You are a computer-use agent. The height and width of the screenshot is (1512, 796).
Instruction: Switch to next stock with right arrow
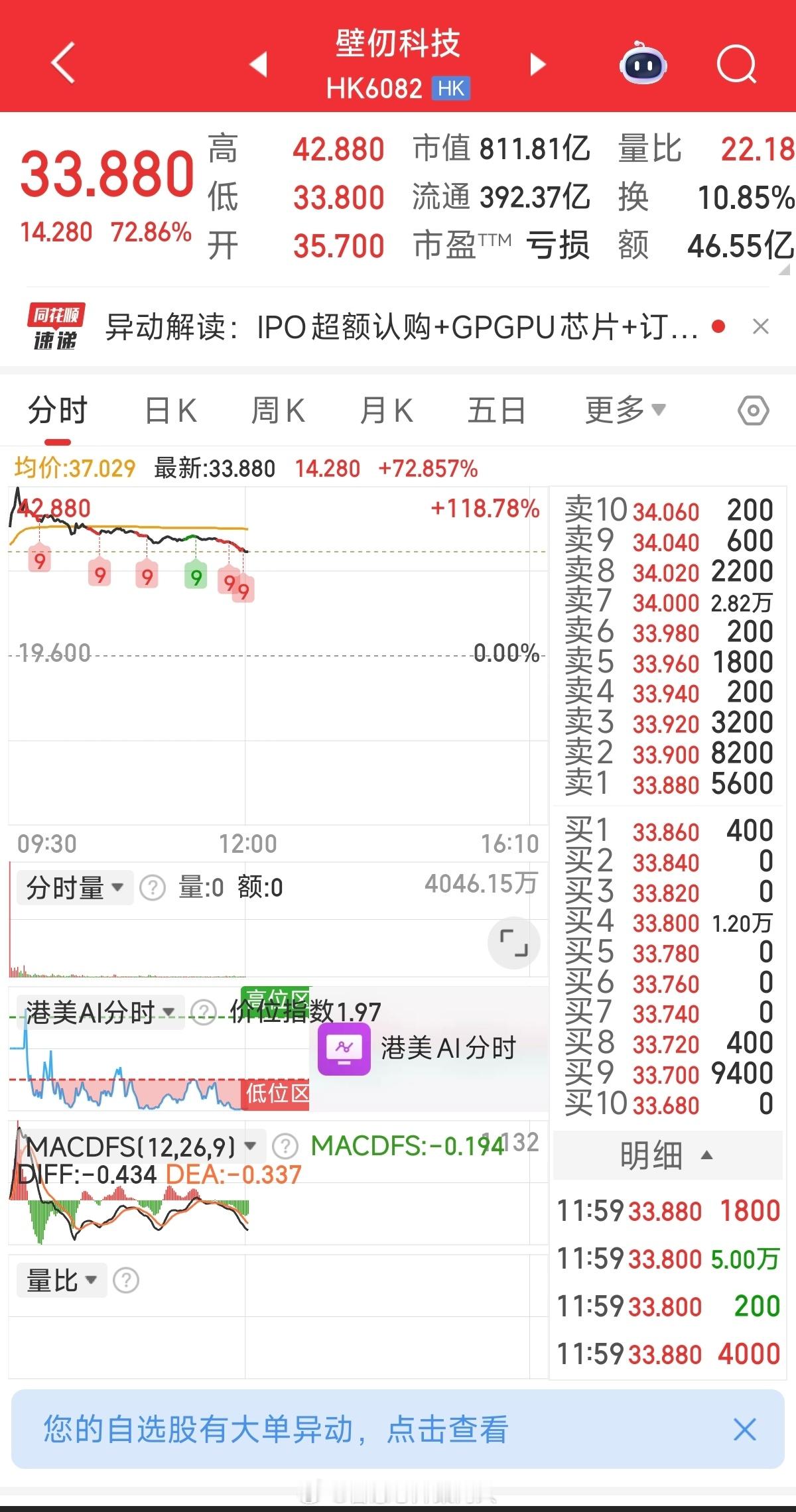(537, 63)
